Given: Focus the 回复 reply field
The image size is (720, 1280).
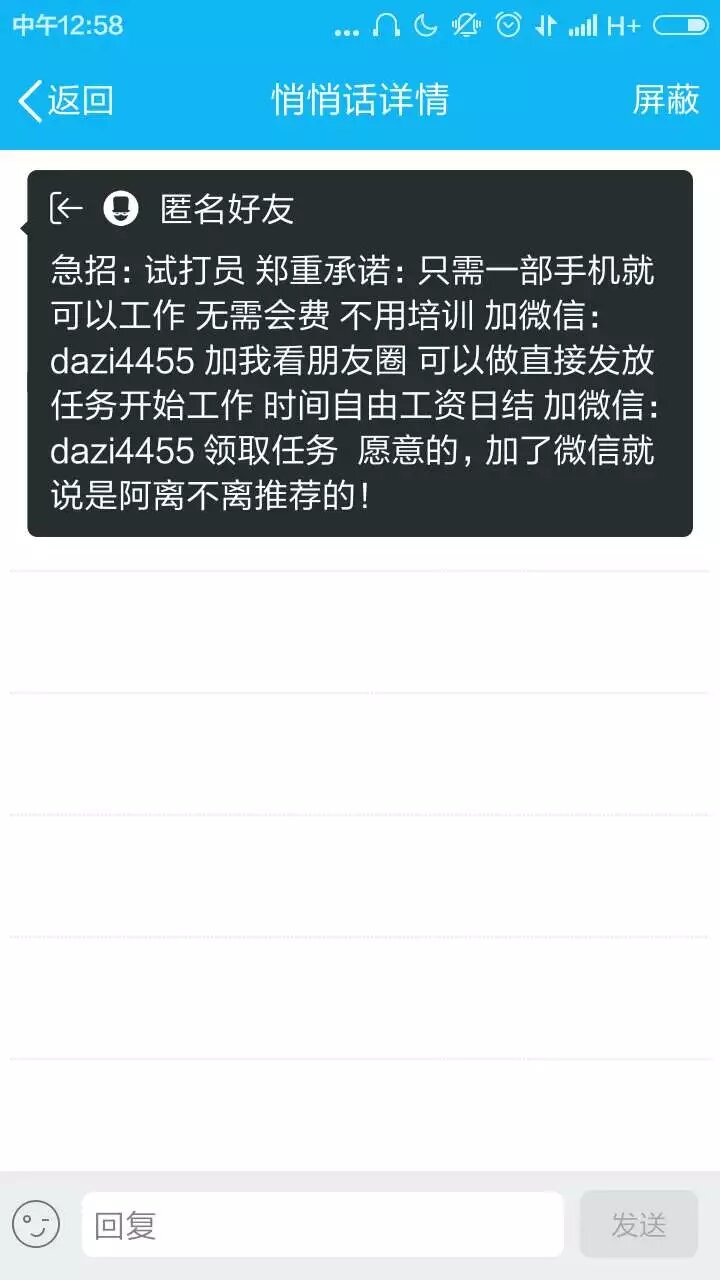Looking at the screenshot, I should point(322,1224).
